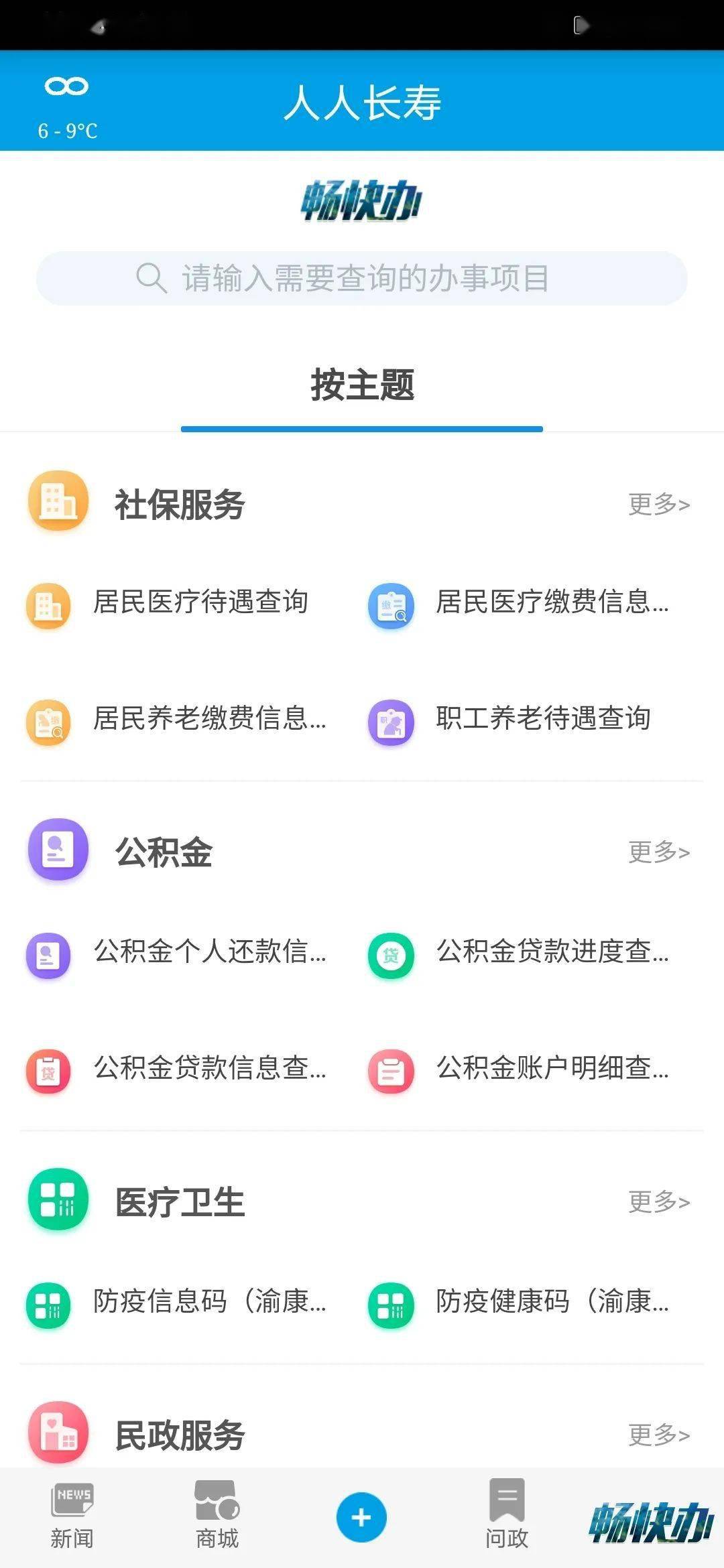Open 公积金账户明细查询 item
This screenshot has width=724, height=1568.
(x=551, y=1068)
